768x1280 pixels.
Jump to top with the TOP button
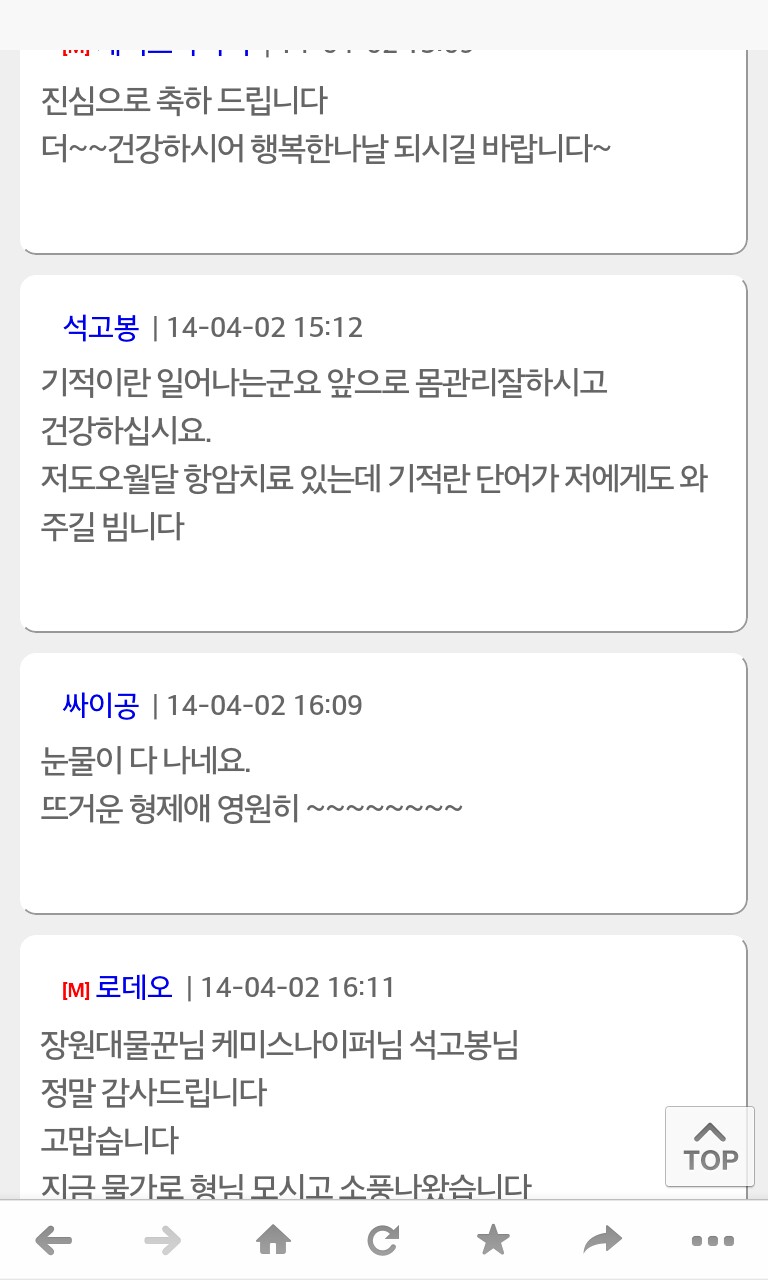tap(710, 1146)
